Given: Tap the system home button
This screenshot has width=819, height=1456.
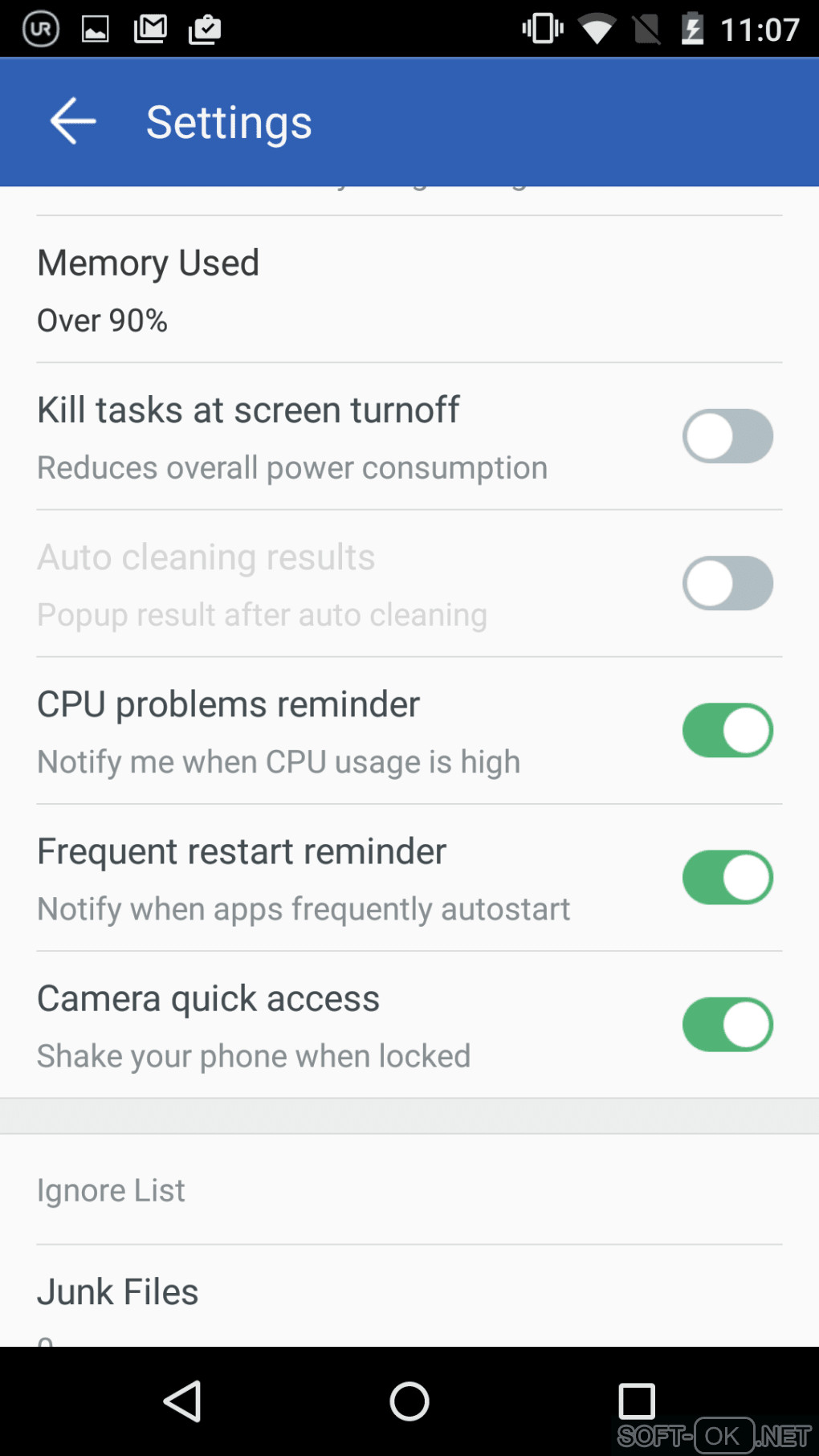Looking at the screenshot, I should [409, 1401].
